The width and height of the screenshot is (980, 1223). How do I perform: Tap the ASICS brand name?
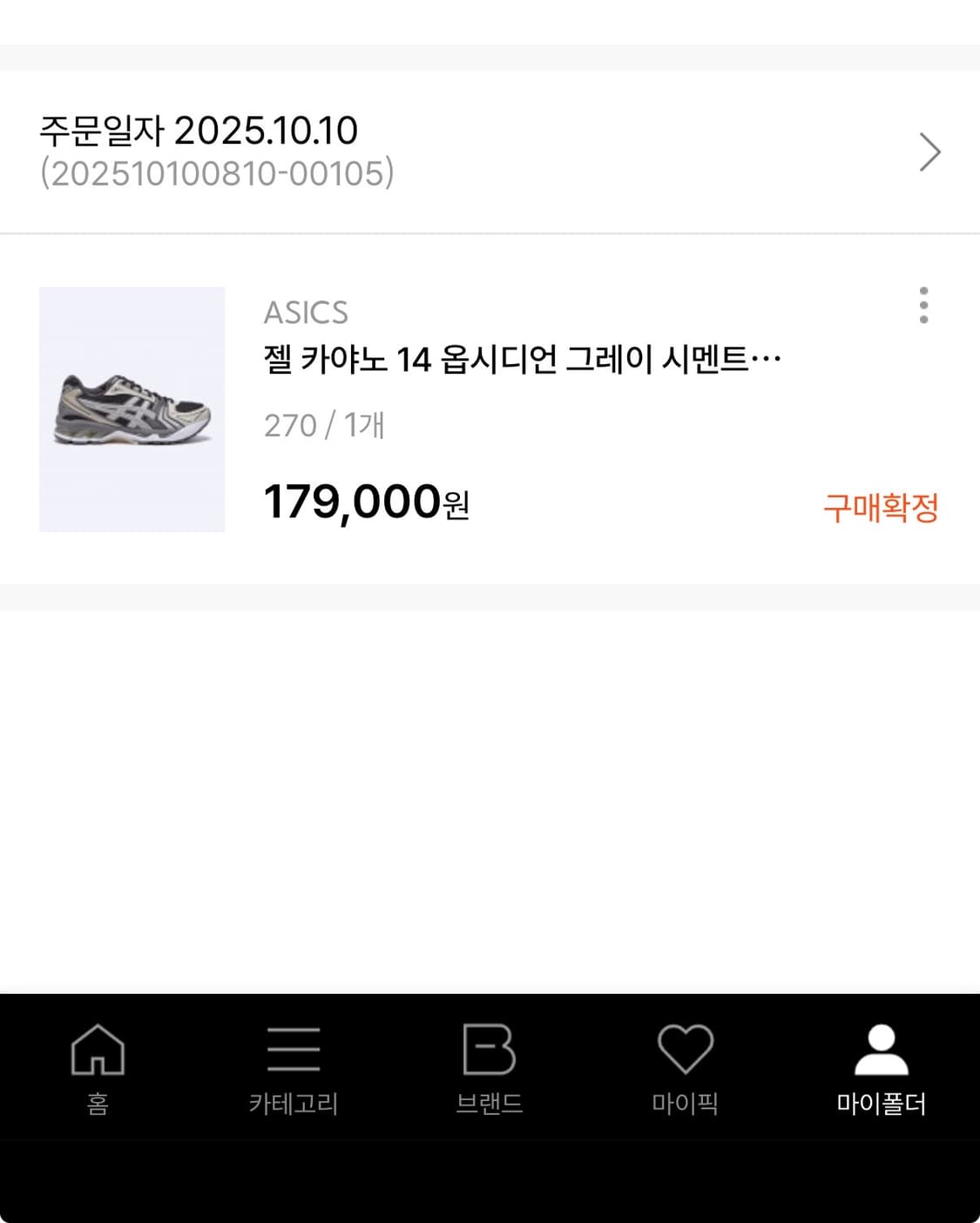click(x=307, y=312)
